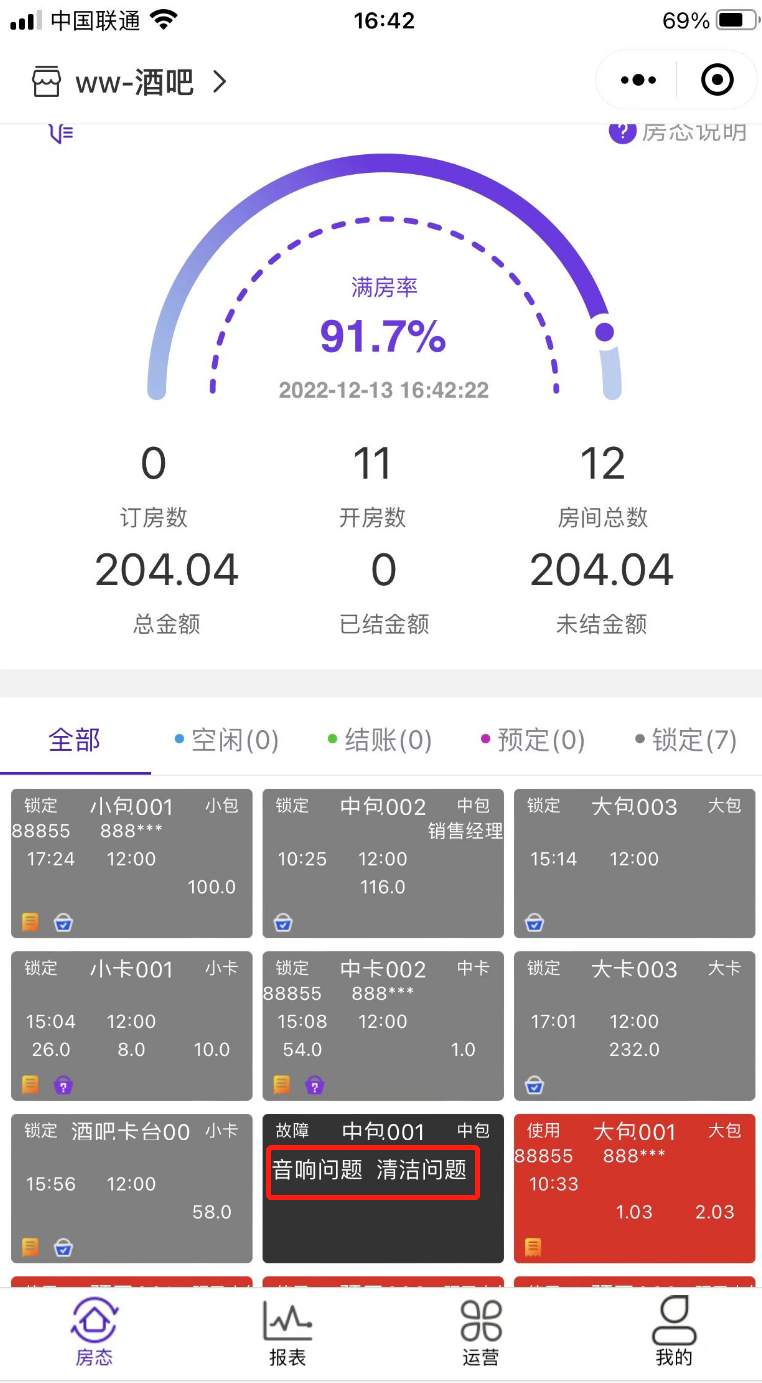Switch to the 空闲(0) tab
This screenshot has width=762, height=1383.
226,740
